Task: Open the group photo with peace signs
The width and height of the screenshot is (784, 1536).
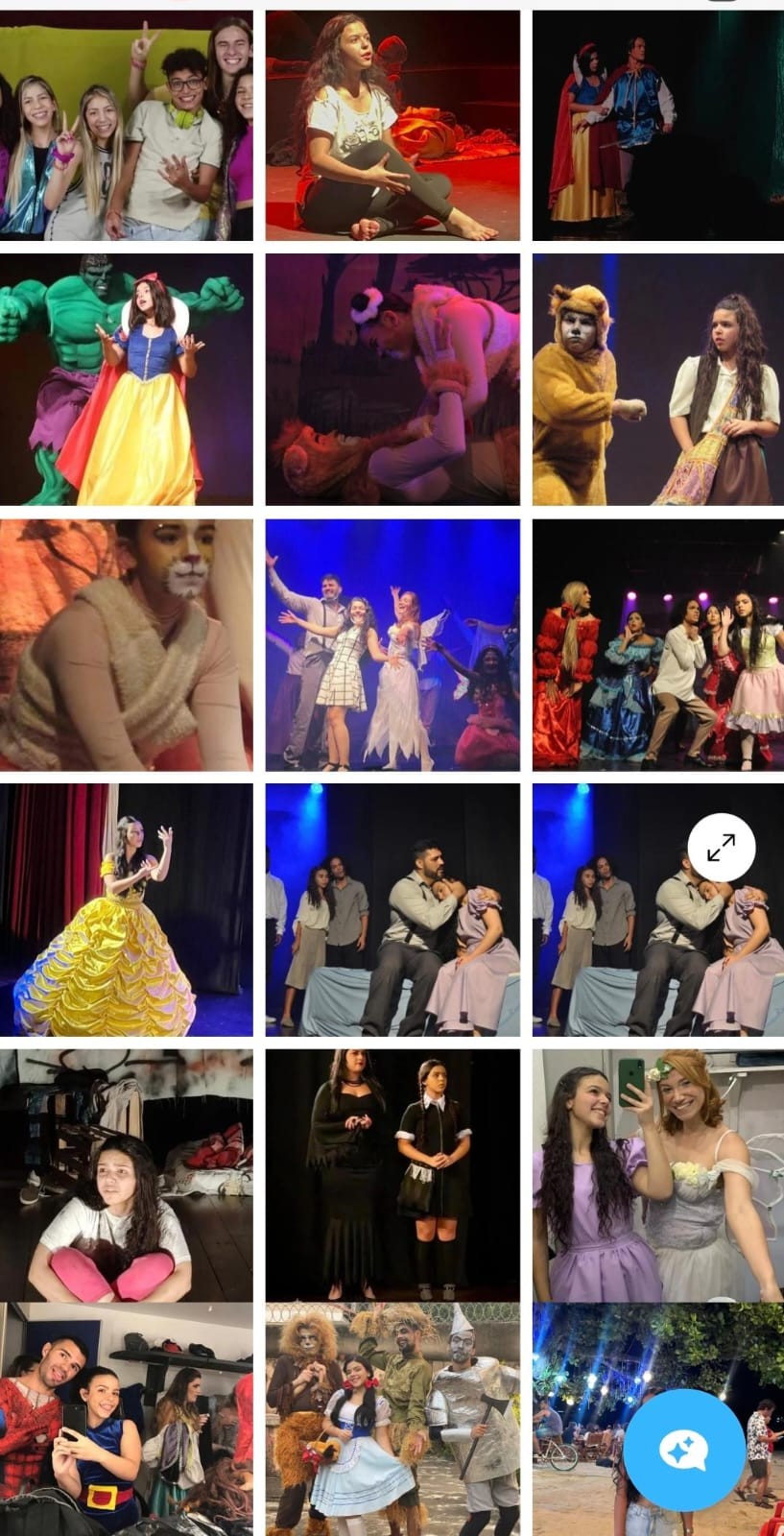Action: 126,126
